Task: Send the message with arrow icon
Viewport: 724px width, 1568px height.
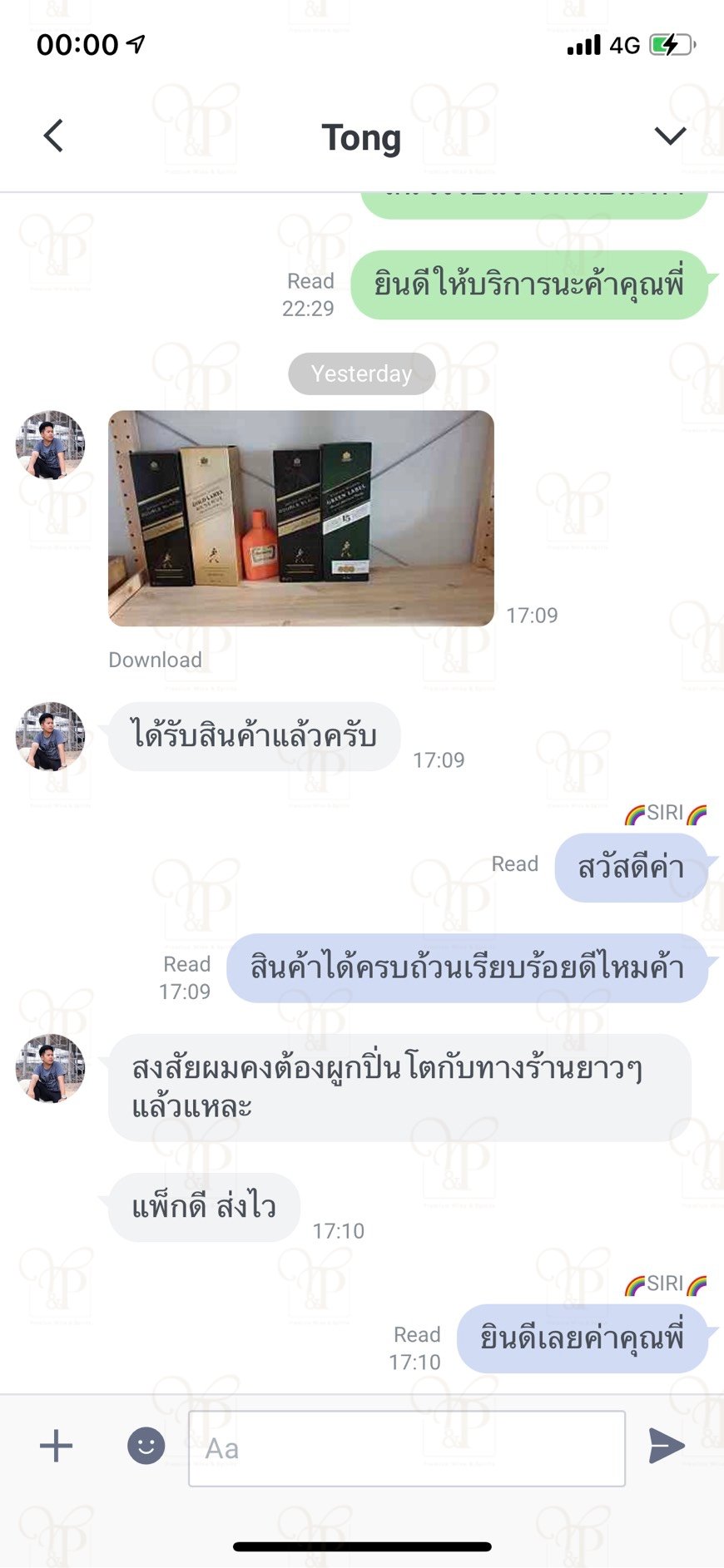Action: point(667,1446)
